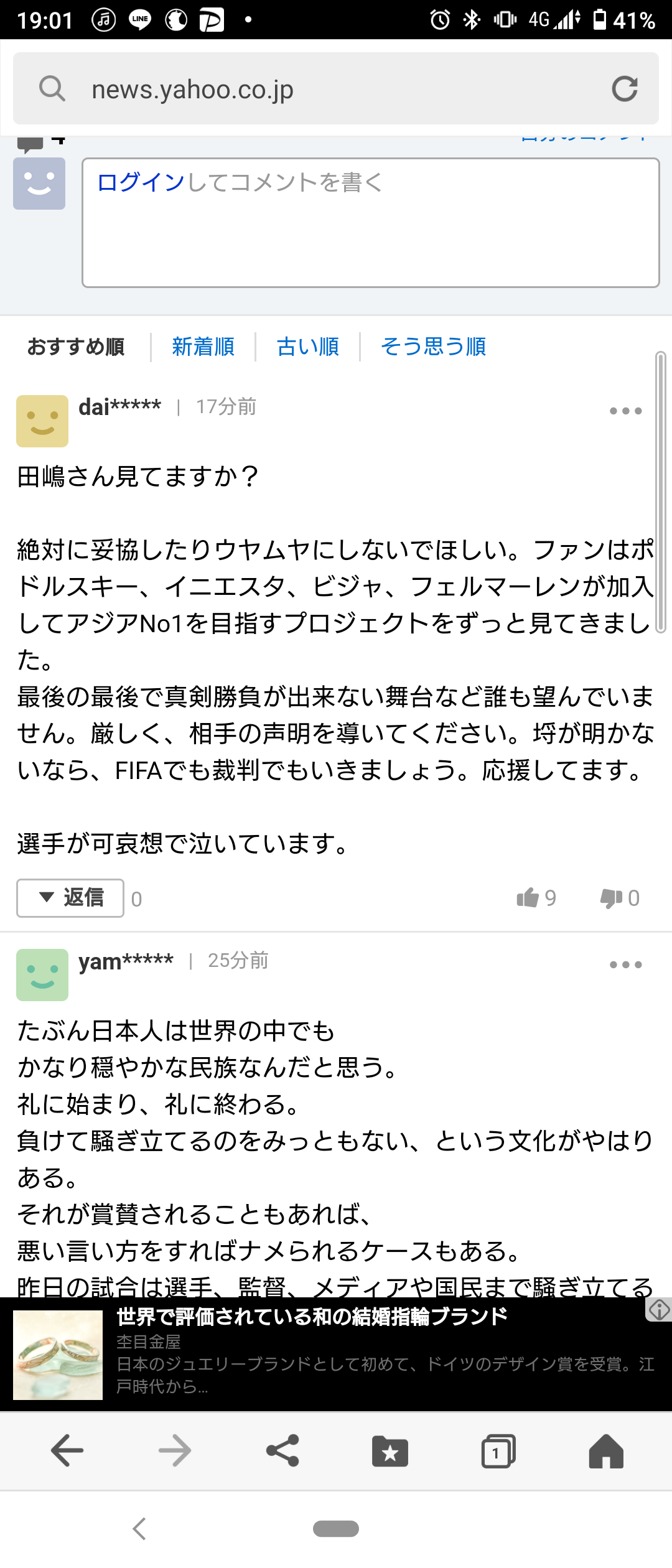Open the bookmarks folder
This screenshot has width=672, height=1568.
click(390, 1451)
